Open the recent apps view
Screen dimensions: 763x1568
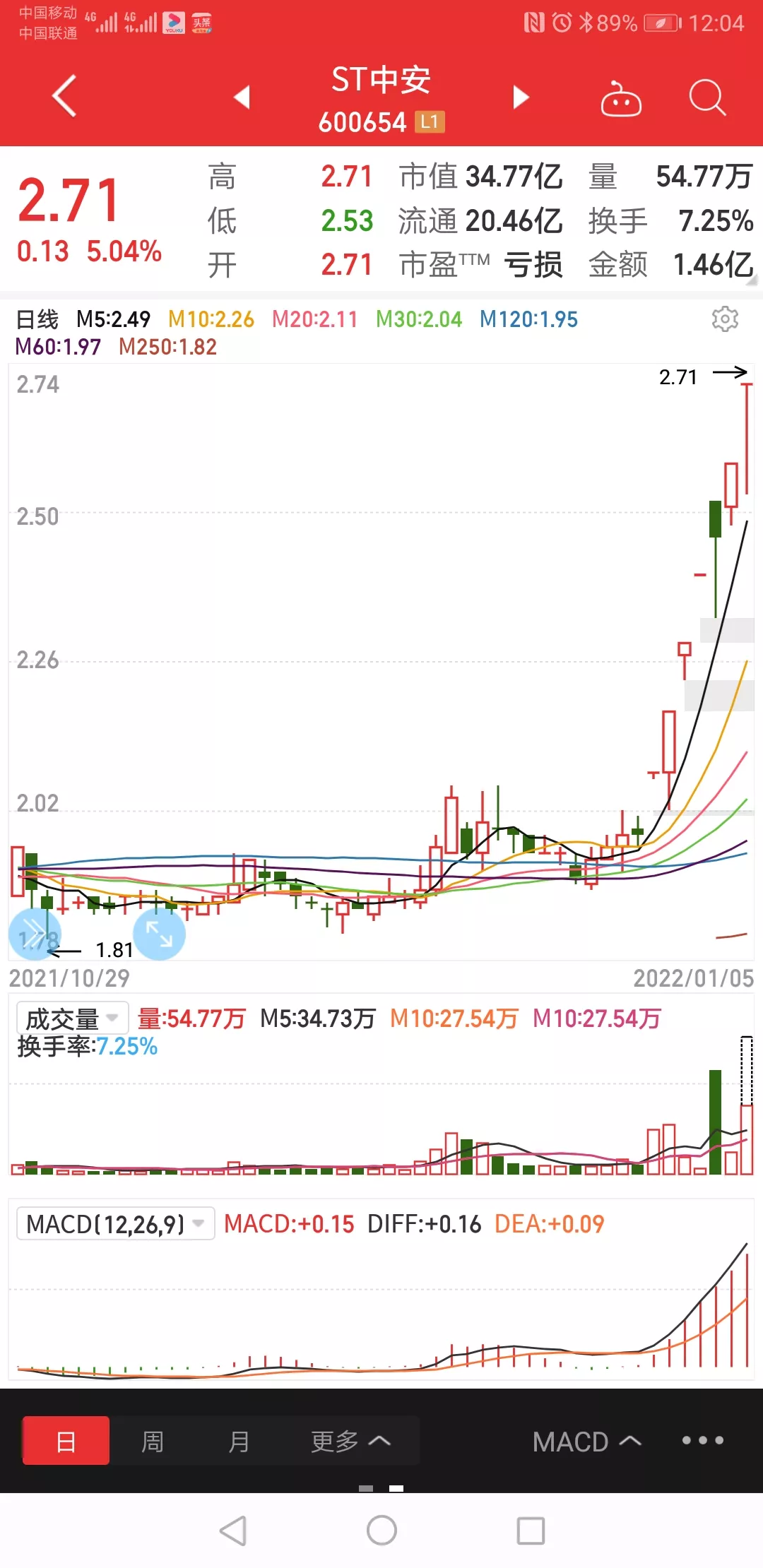coord(531,1531)
